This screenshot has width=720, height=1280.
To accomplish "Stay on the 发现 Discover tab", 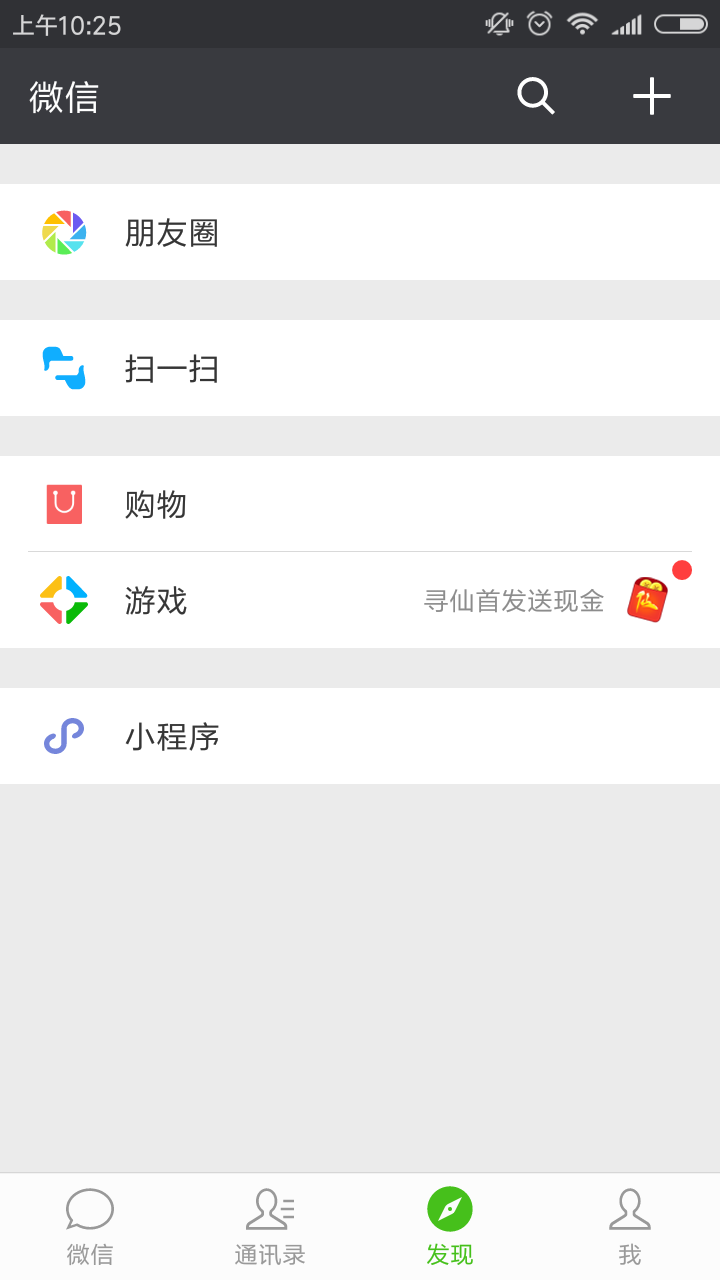I will 450,1225.
